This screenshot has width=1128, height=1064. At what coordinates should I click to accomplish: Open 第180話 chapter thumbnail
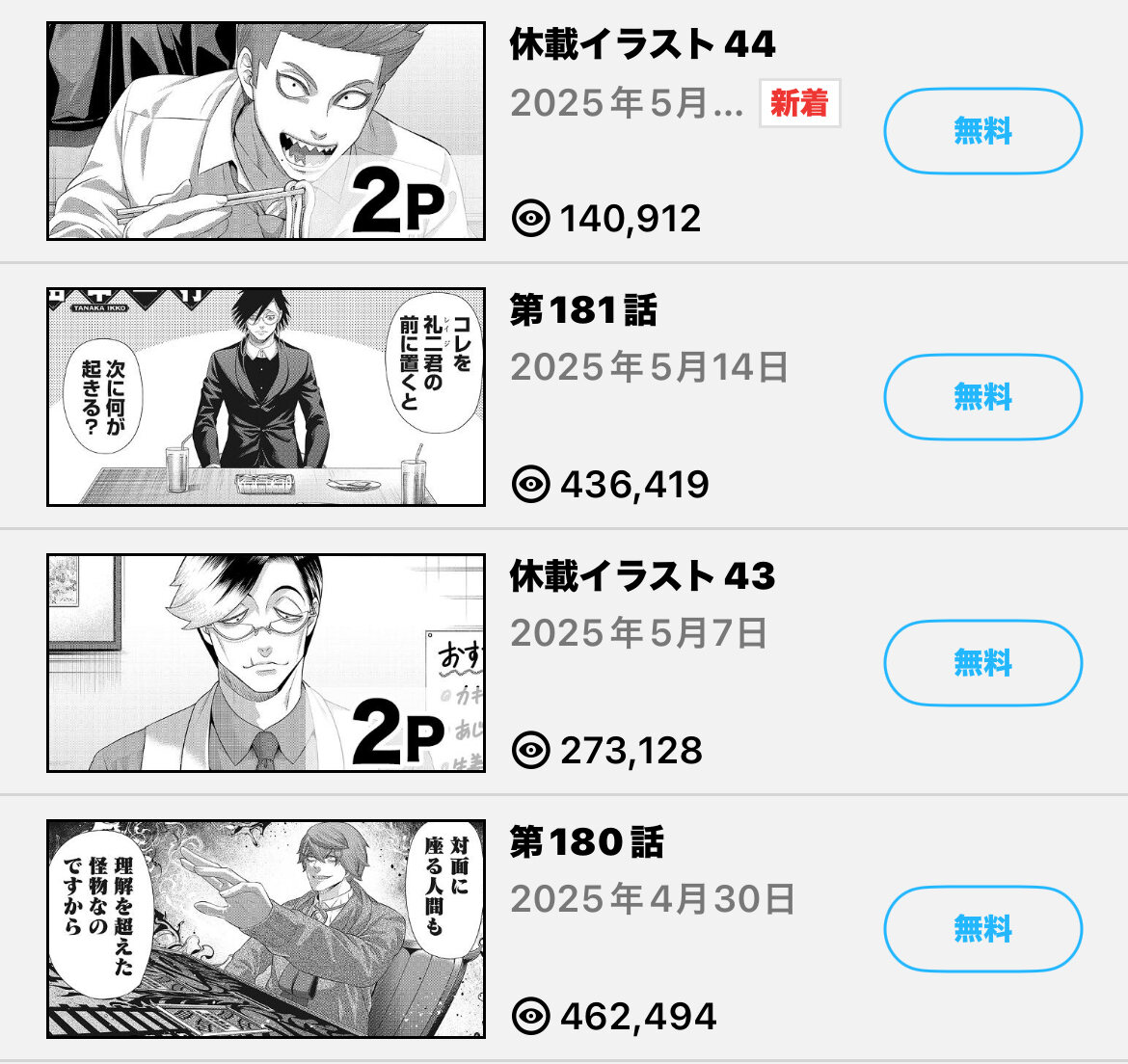click(266, 929)
